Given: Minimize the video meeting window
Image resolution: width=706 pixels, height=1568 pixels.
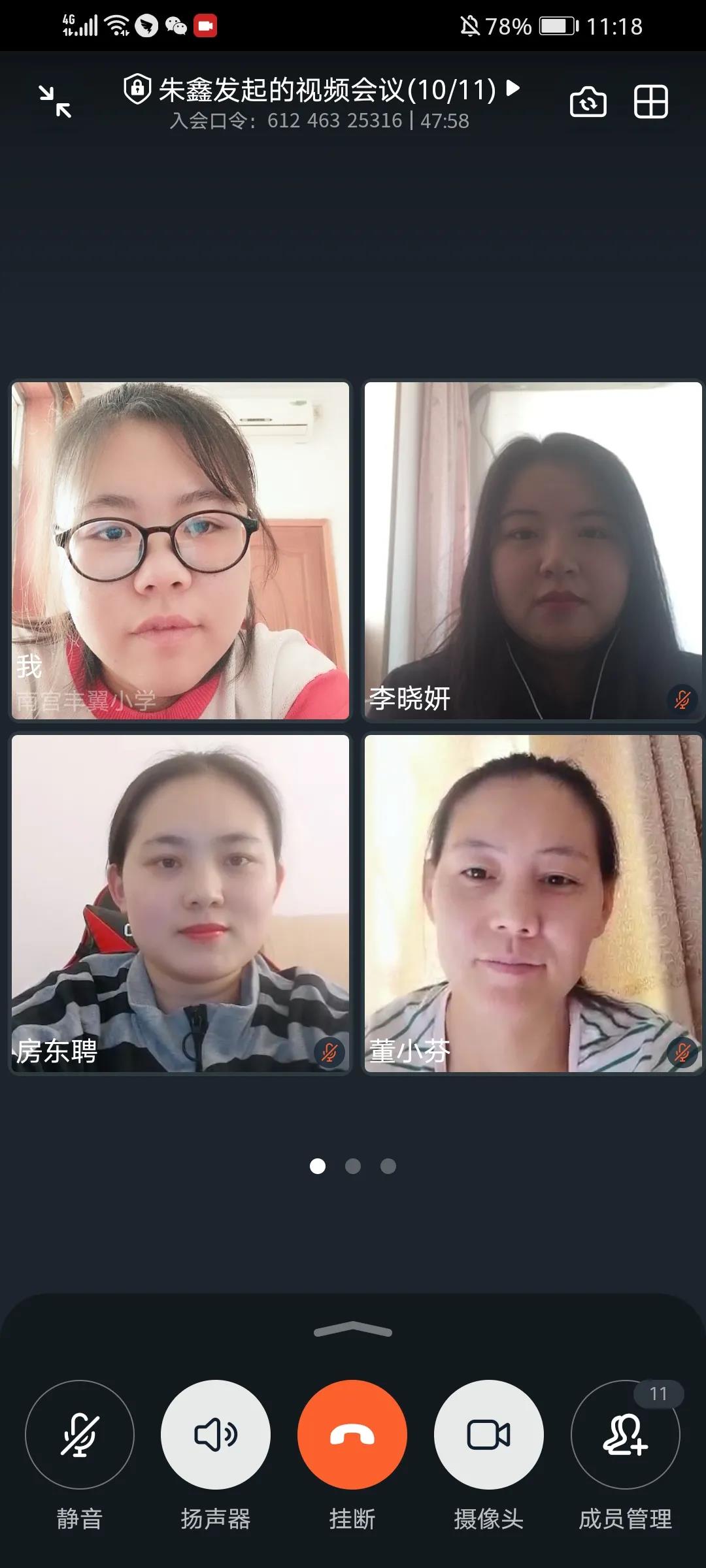Looking at the screenshot, I should pyautogui.click(x=55, y=101).
